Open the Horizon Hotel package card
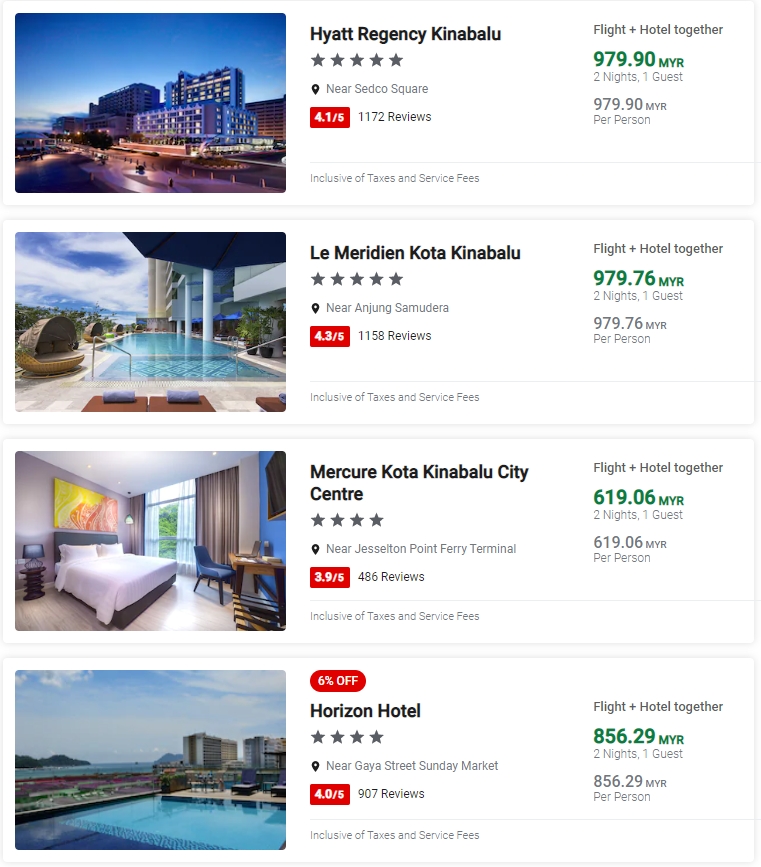761x867 pixels. point(365,711)
